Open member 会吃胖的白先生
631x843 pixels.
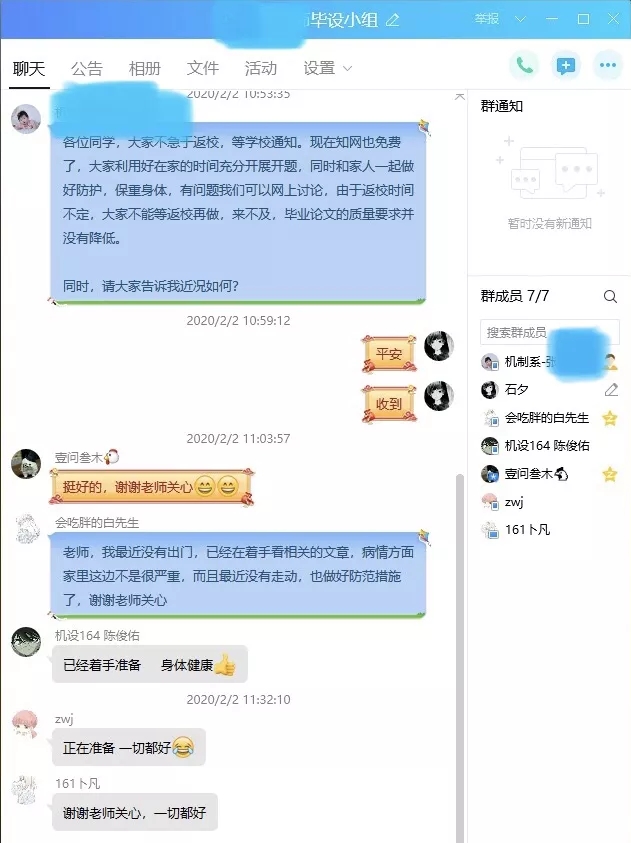tap(546, 418)
